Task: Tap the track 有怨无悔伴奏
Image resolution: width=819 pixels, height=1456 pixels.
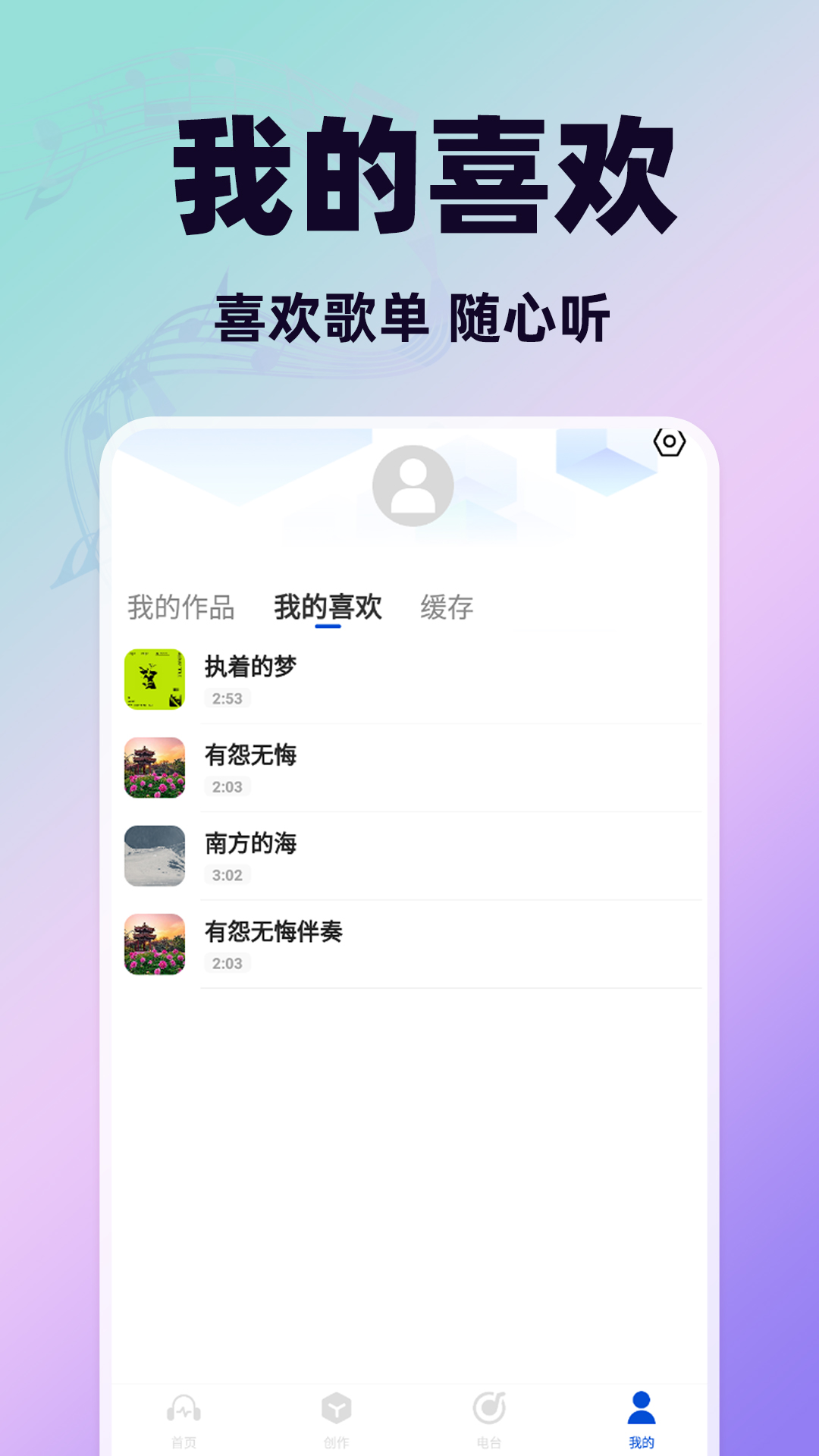Action: (x=273, y=930)
